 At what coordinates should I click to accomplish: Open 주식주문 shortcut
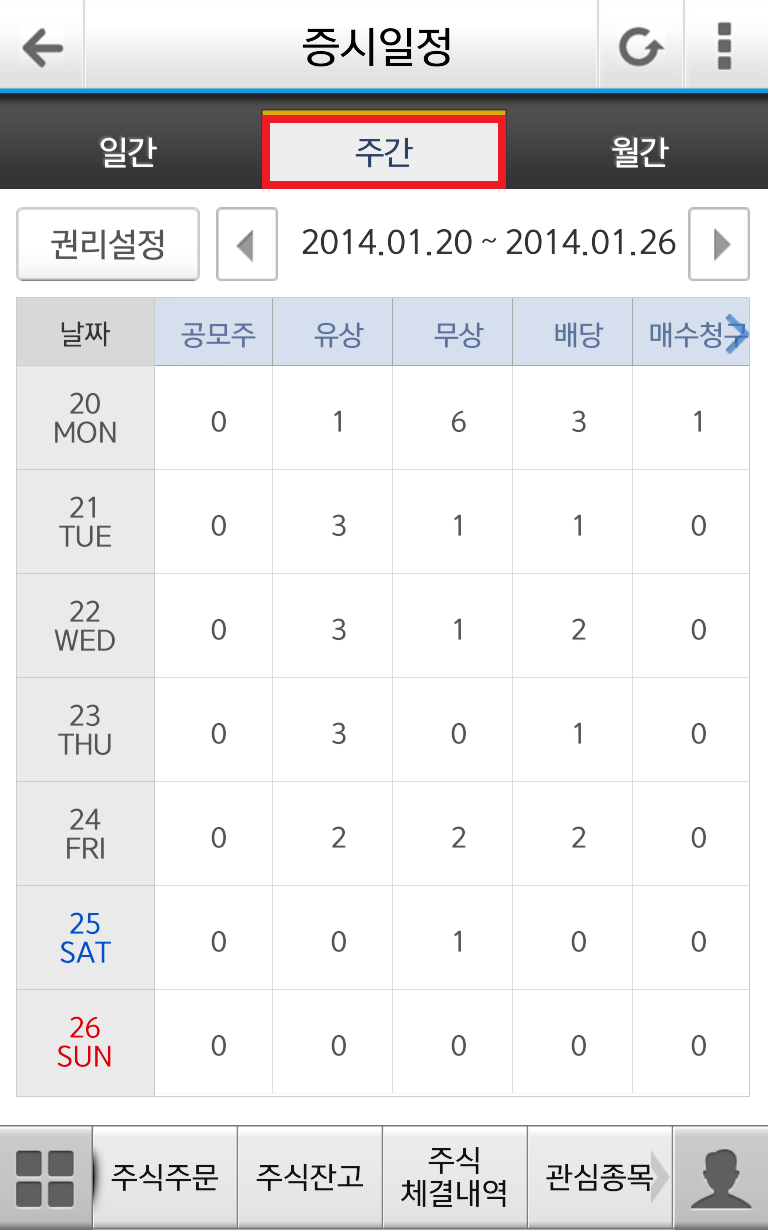pos(165,1178)
